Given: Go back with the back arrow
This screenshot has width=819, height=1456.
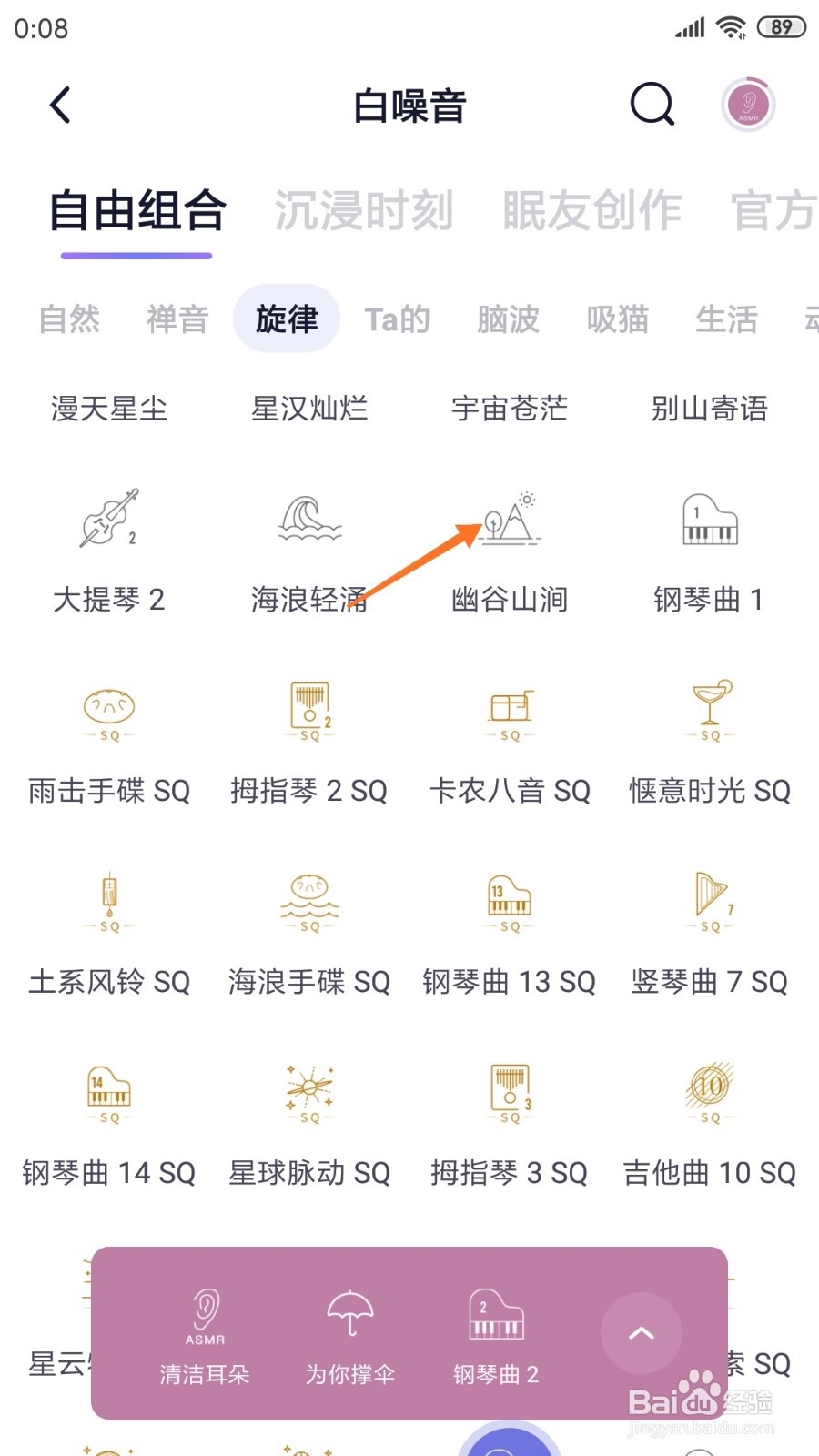Looking at the screenshot, I should click(x=60, y=105).
